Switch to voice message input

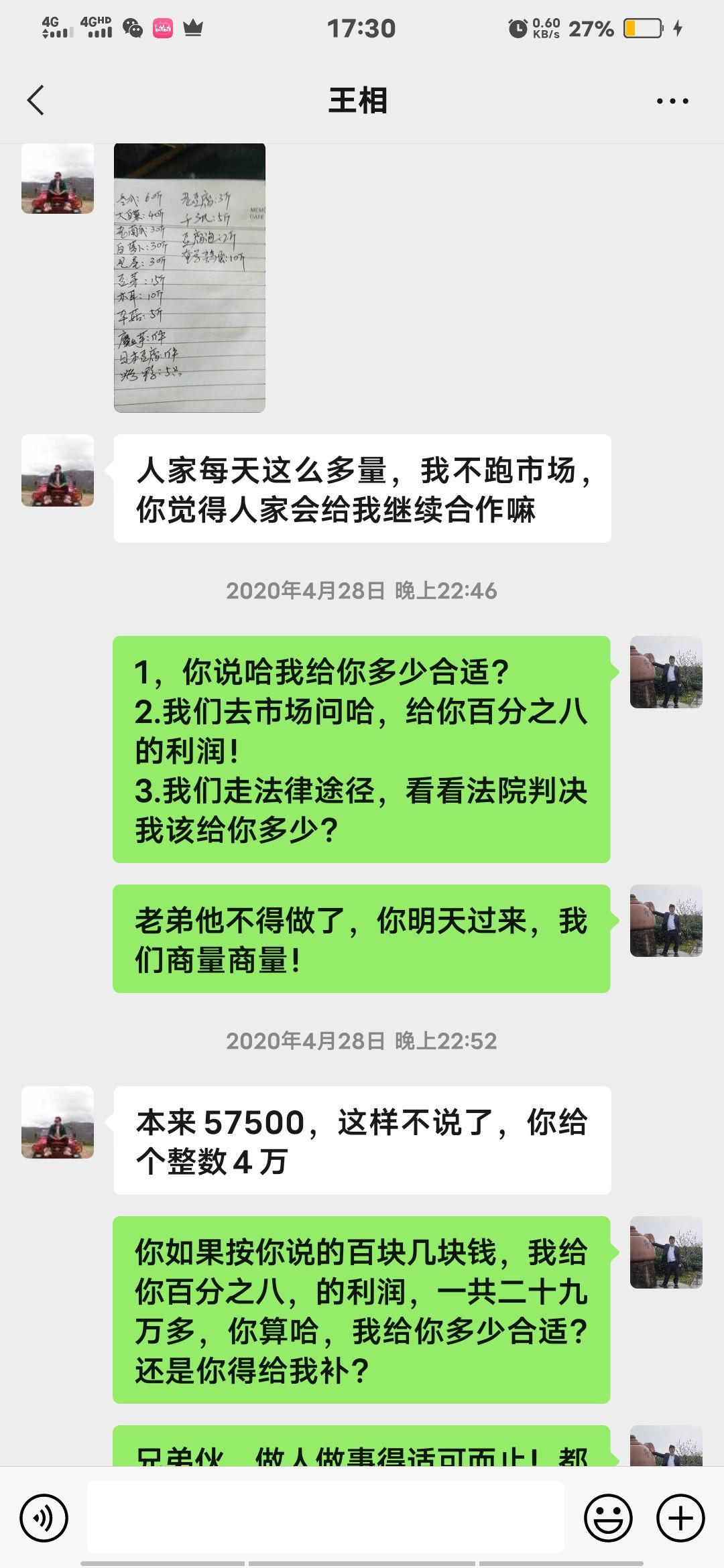[x=44, y=1518]
